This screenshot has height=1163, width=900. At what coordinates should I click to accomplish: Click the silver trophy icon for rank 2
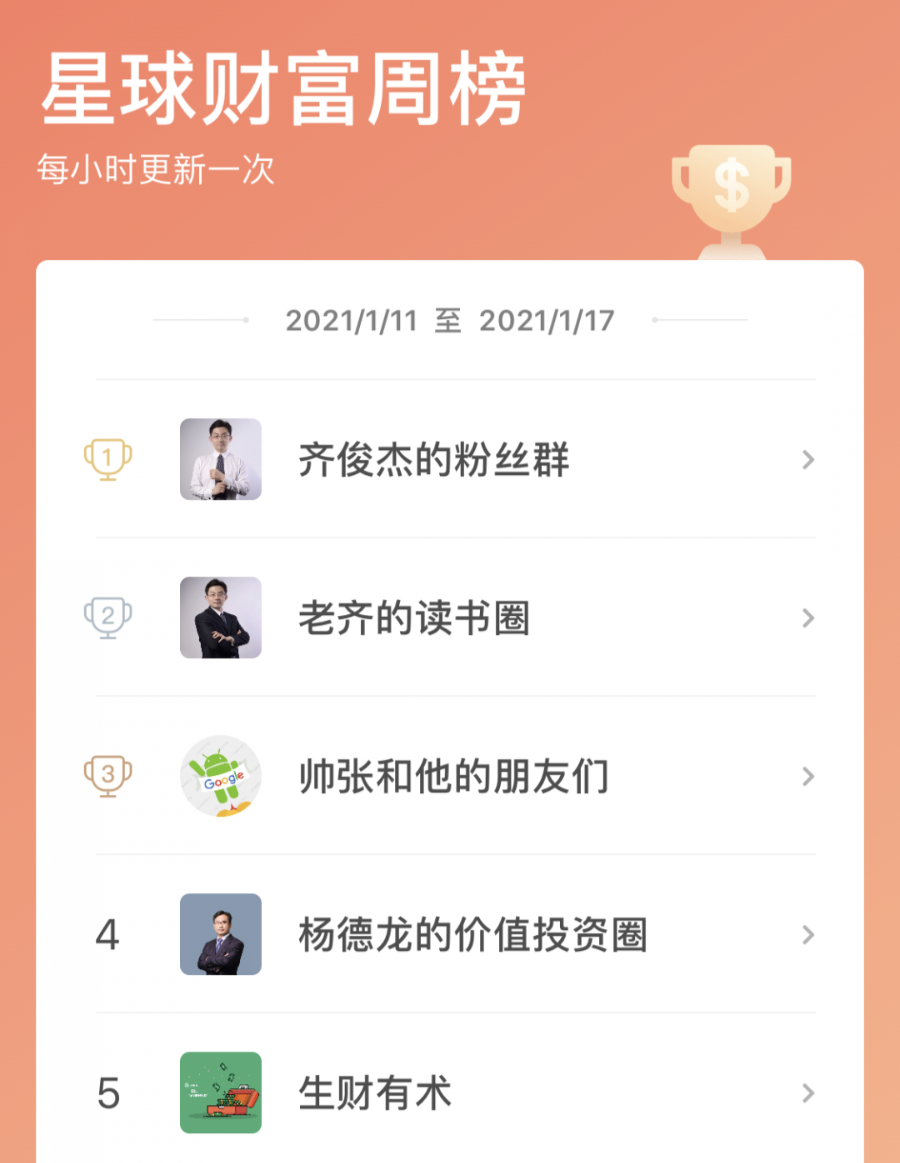tap(109, 617)
